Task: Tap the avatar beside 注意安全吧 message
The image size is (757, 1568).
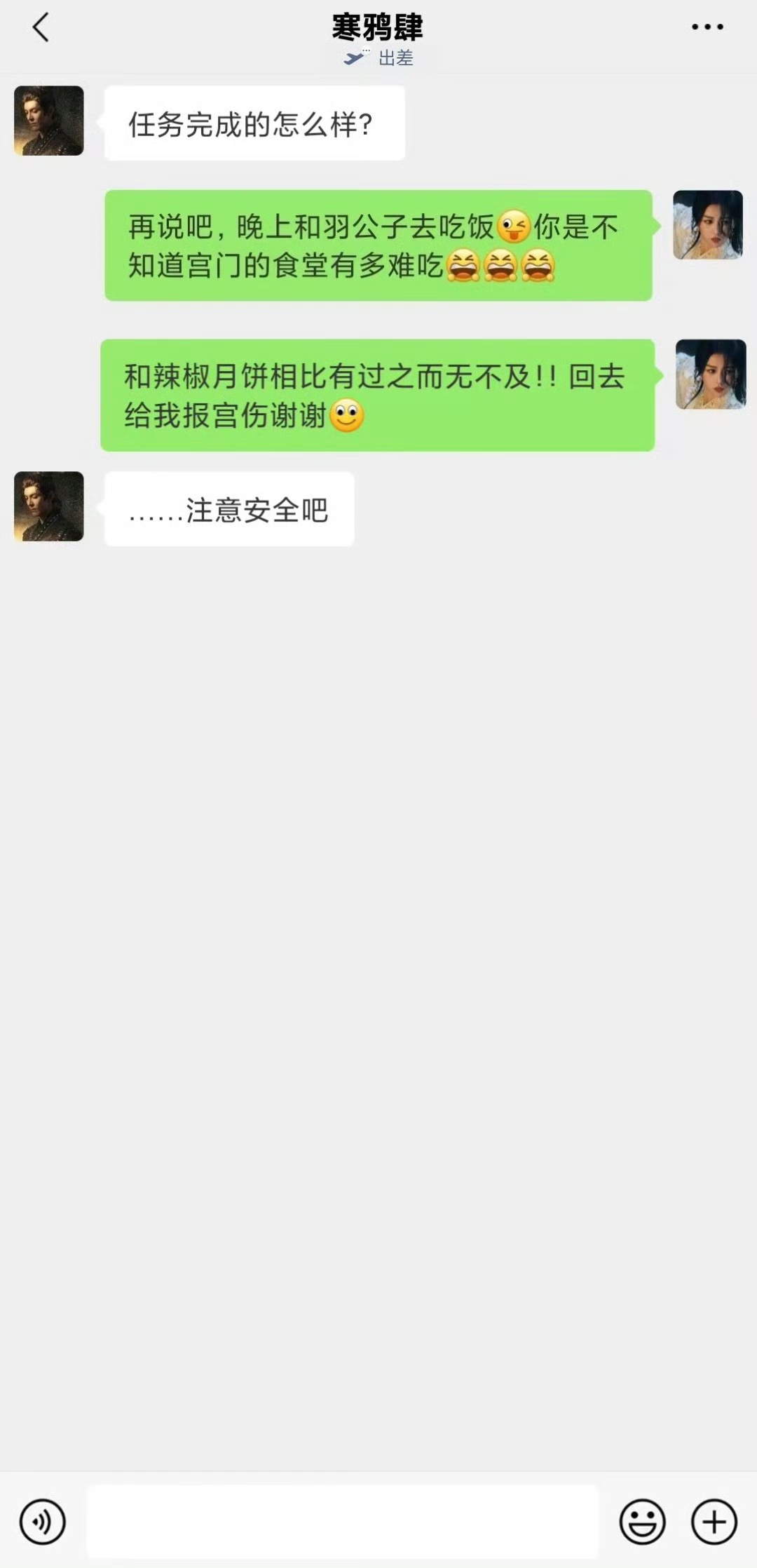Action: coord(49,506)
